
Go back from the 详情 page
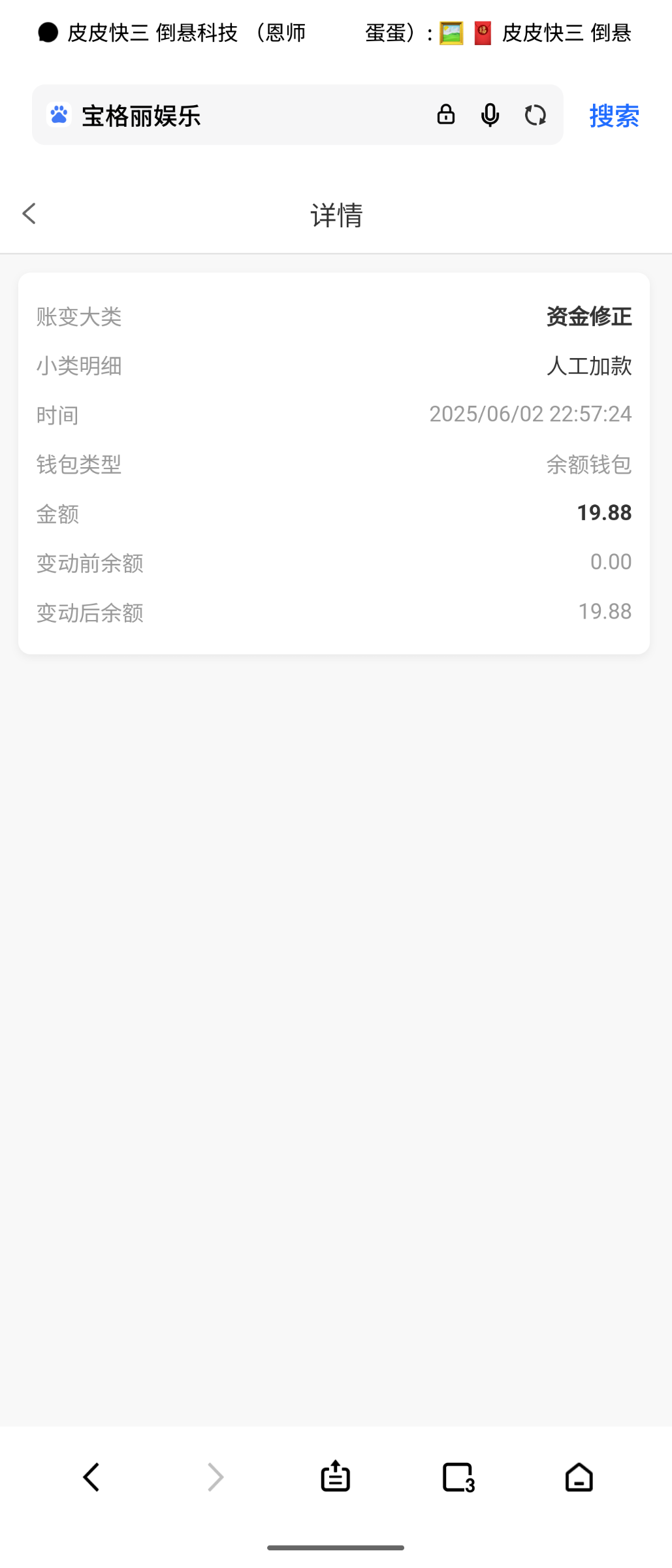(29, 214)
